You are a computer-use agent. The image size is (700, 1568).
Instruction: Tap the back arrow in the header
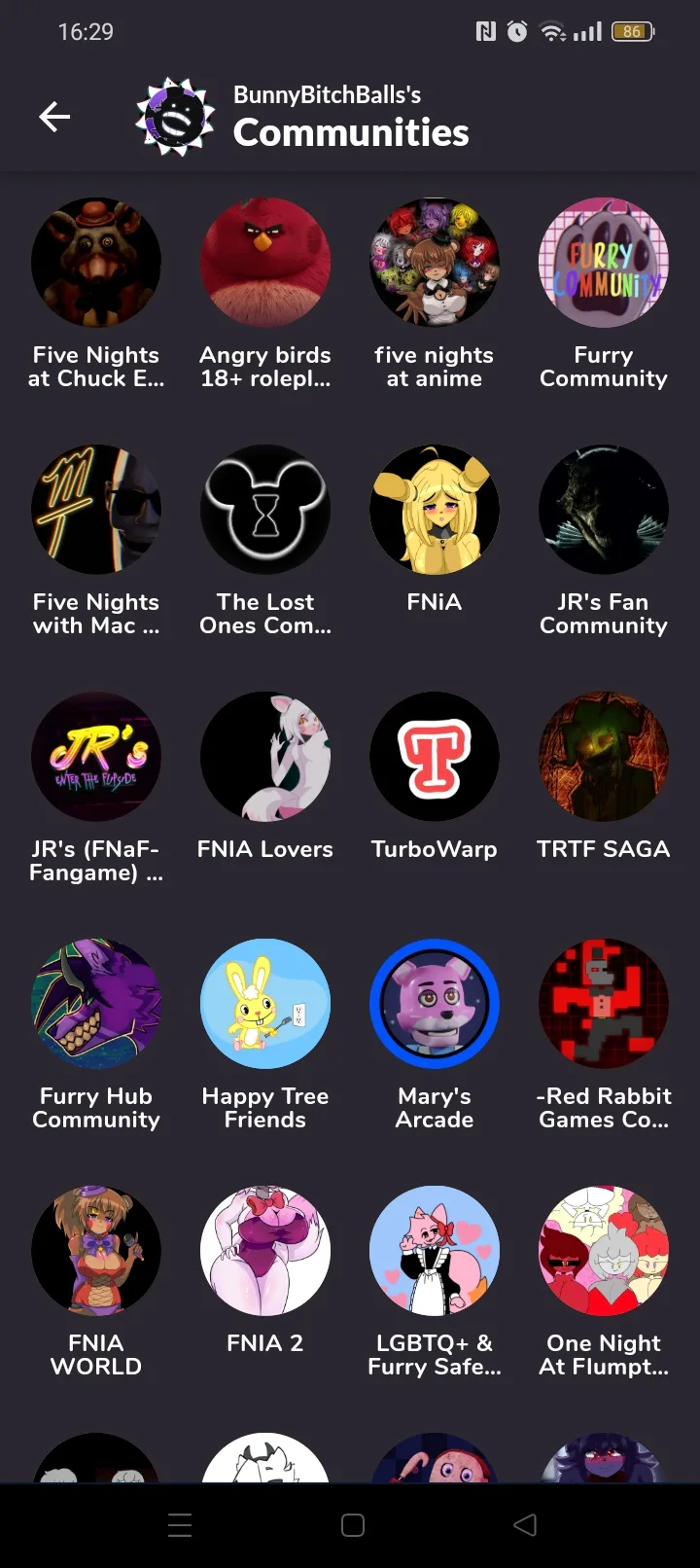pos(54,118)
